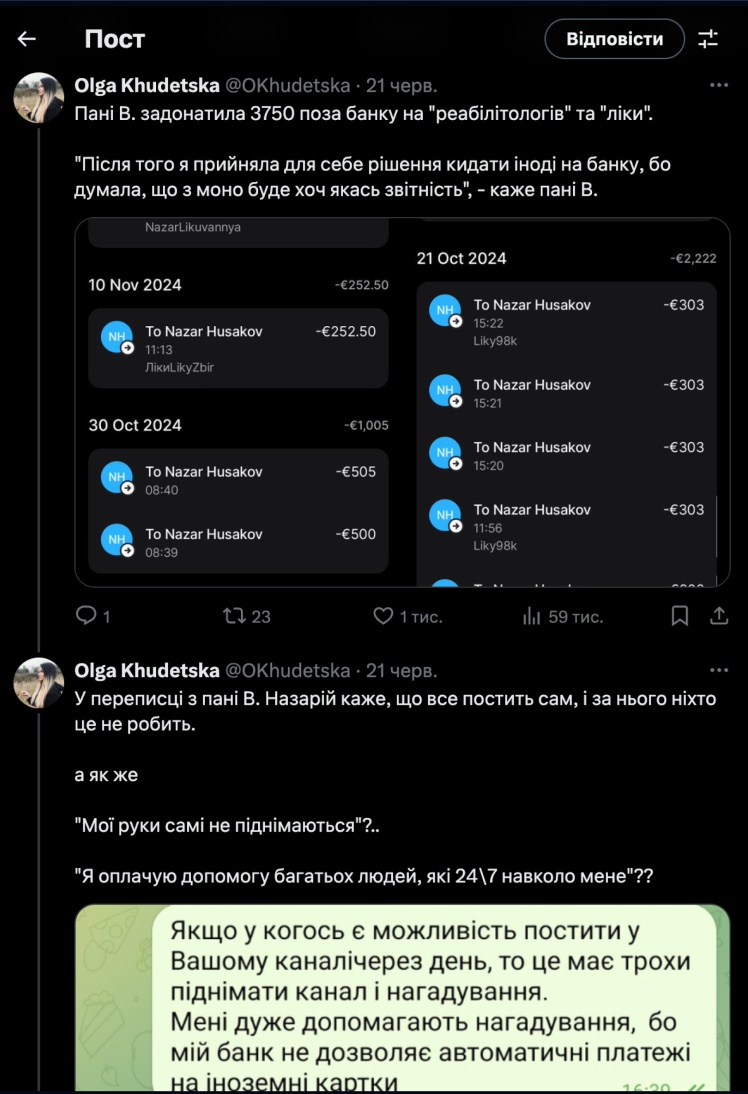
Task: Open the reply sorting options icon
Action: [708, 39]
